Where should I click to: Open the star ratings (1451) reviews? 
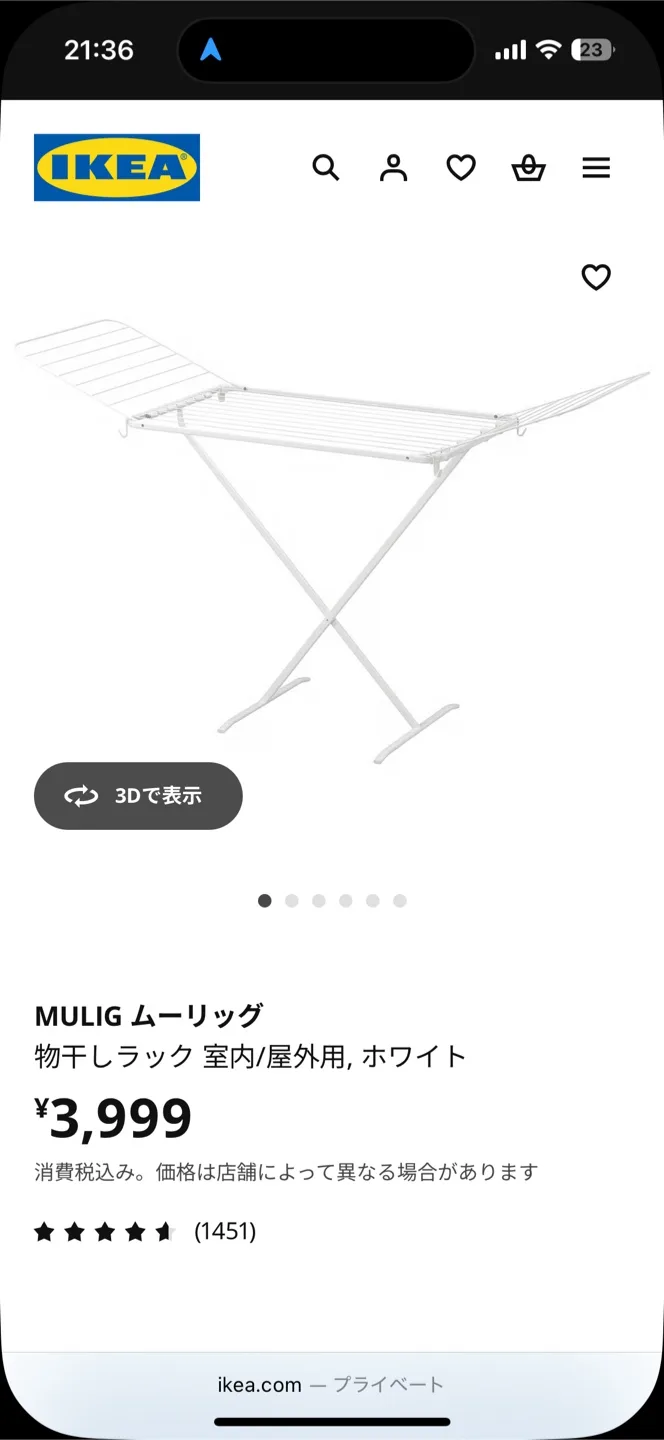click(x=145, y=1232)
